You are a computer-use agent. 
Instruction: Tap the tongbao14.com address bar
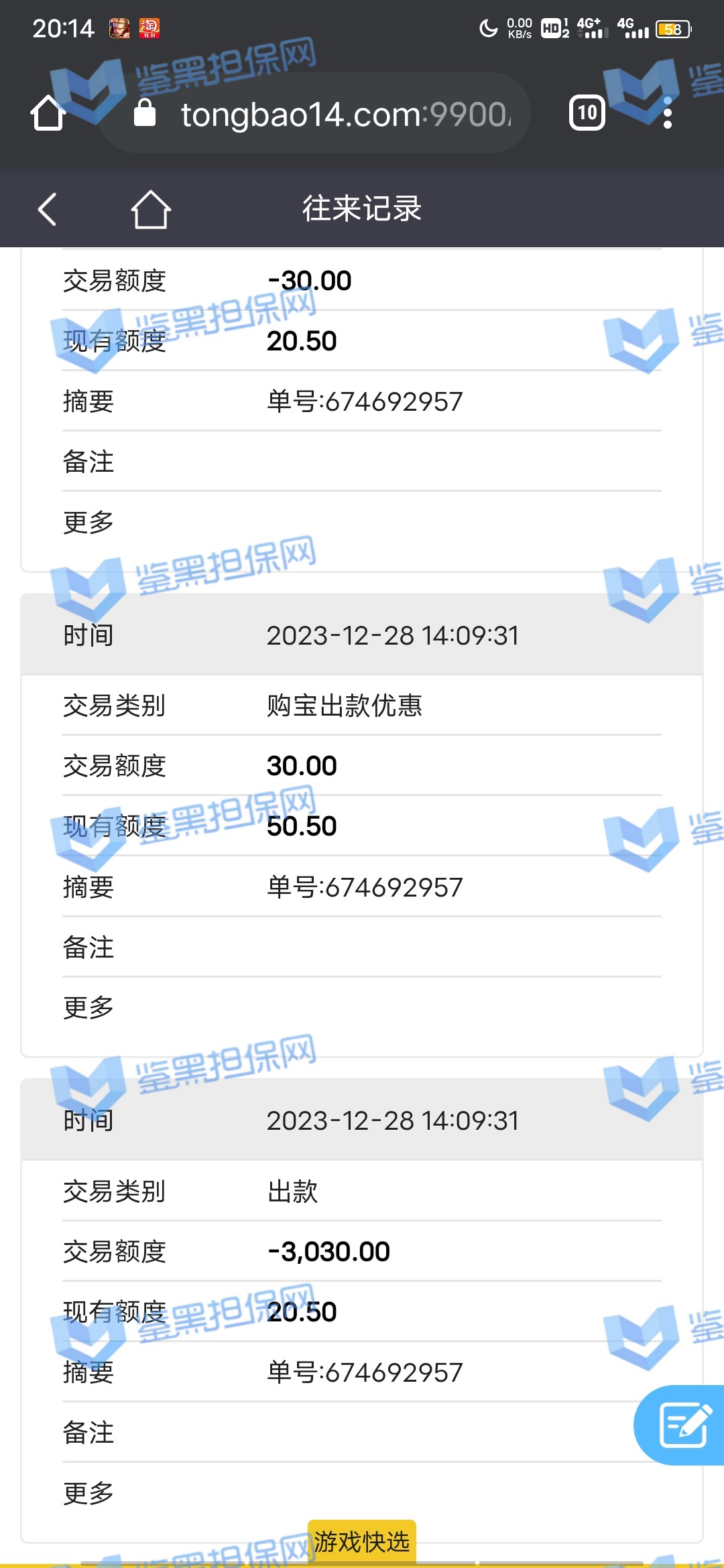[x=322, y=114]
